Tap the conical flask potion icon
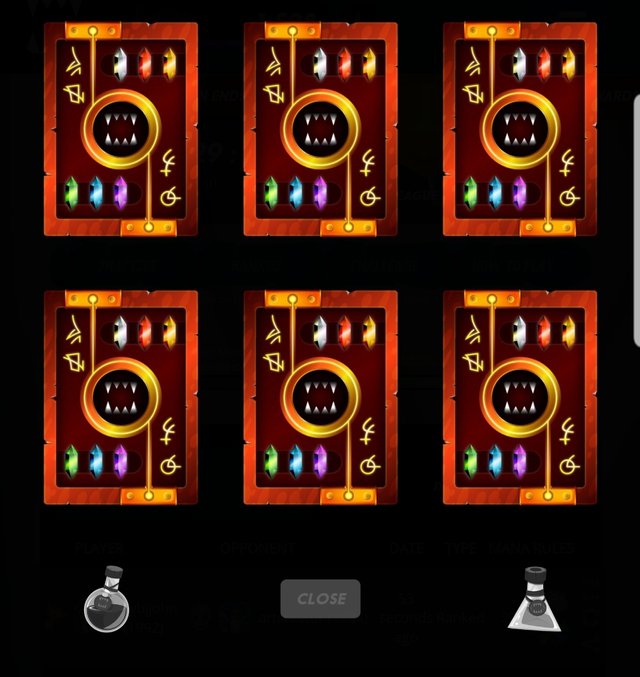 click(533, 600)
